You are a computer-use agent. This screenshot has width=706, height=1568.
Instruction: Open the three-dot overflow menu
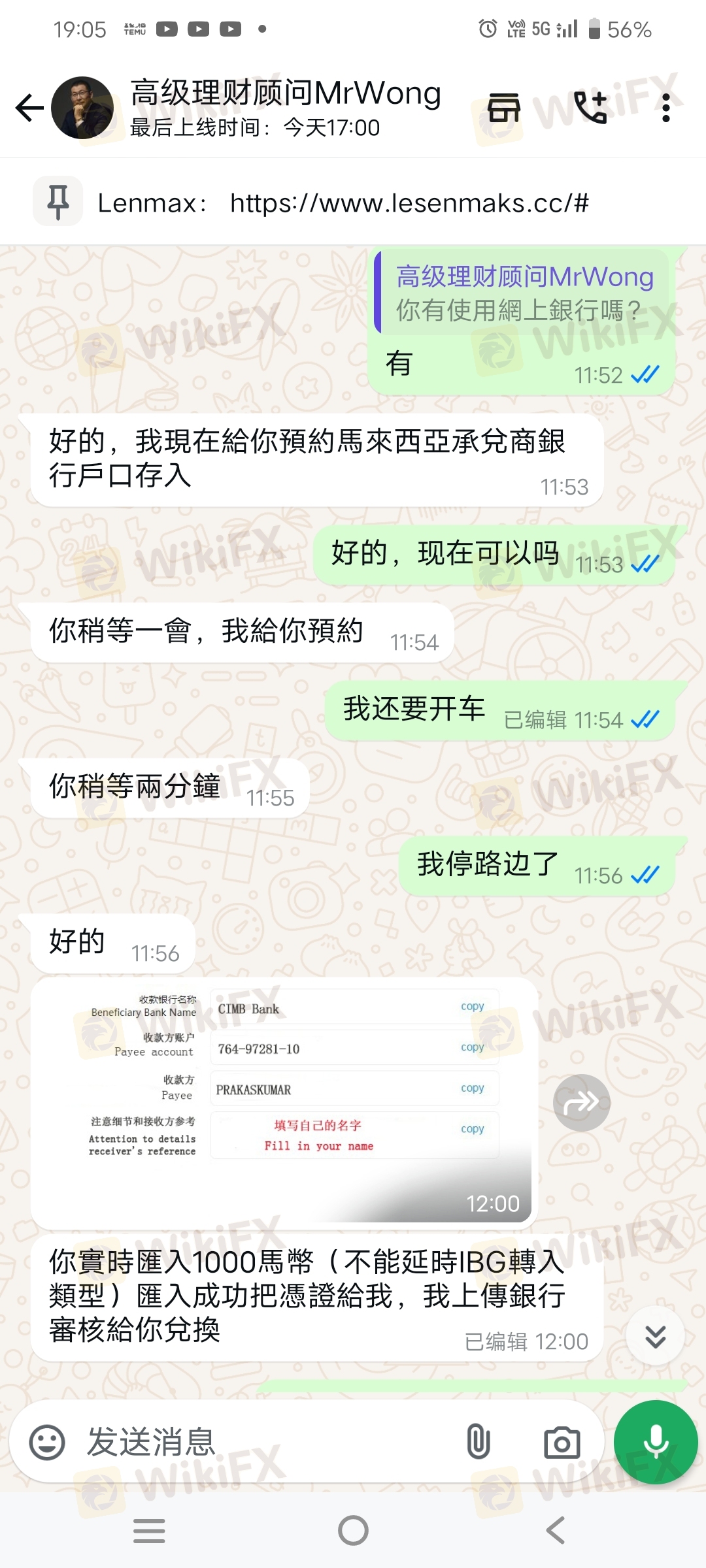665,108
